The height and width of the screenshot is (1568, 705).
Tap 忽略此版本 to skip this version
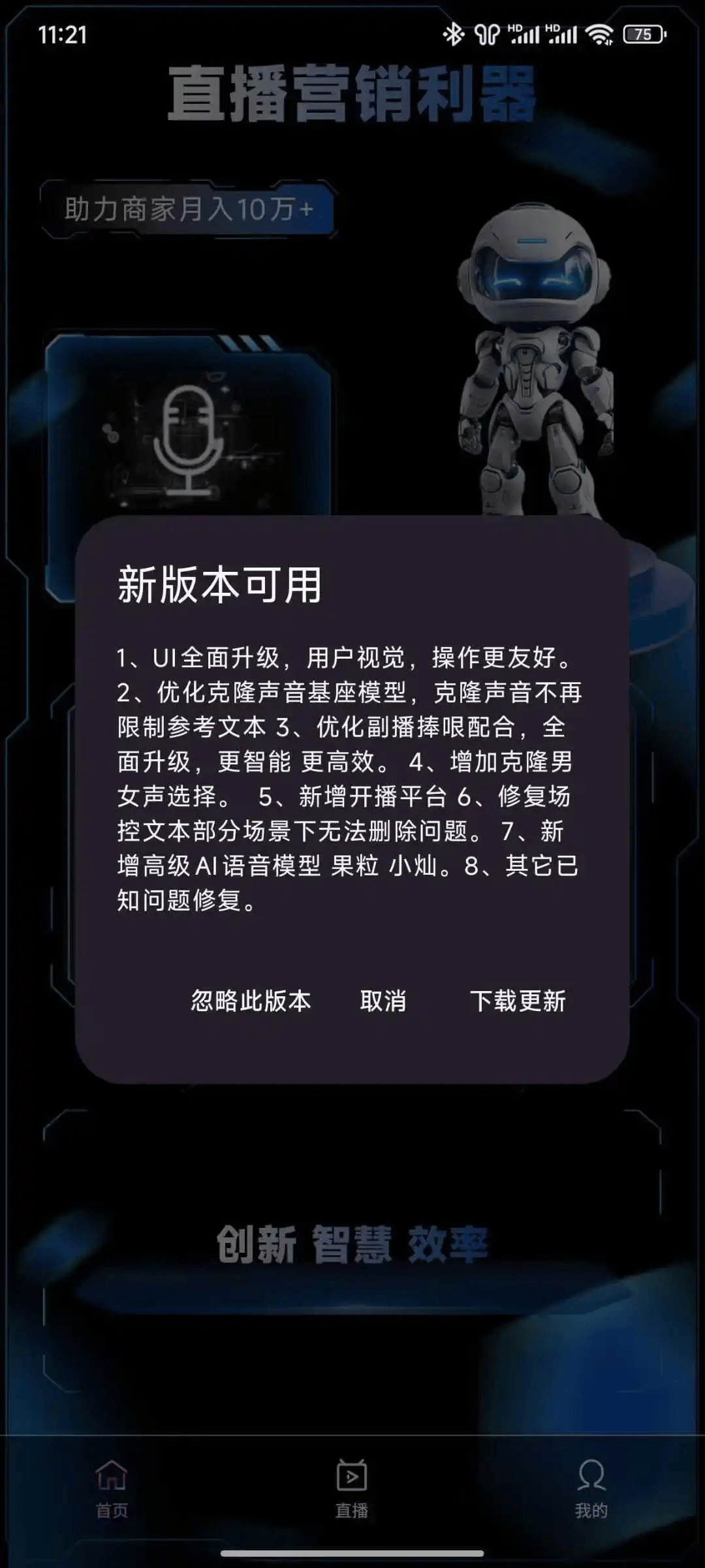251,1001
